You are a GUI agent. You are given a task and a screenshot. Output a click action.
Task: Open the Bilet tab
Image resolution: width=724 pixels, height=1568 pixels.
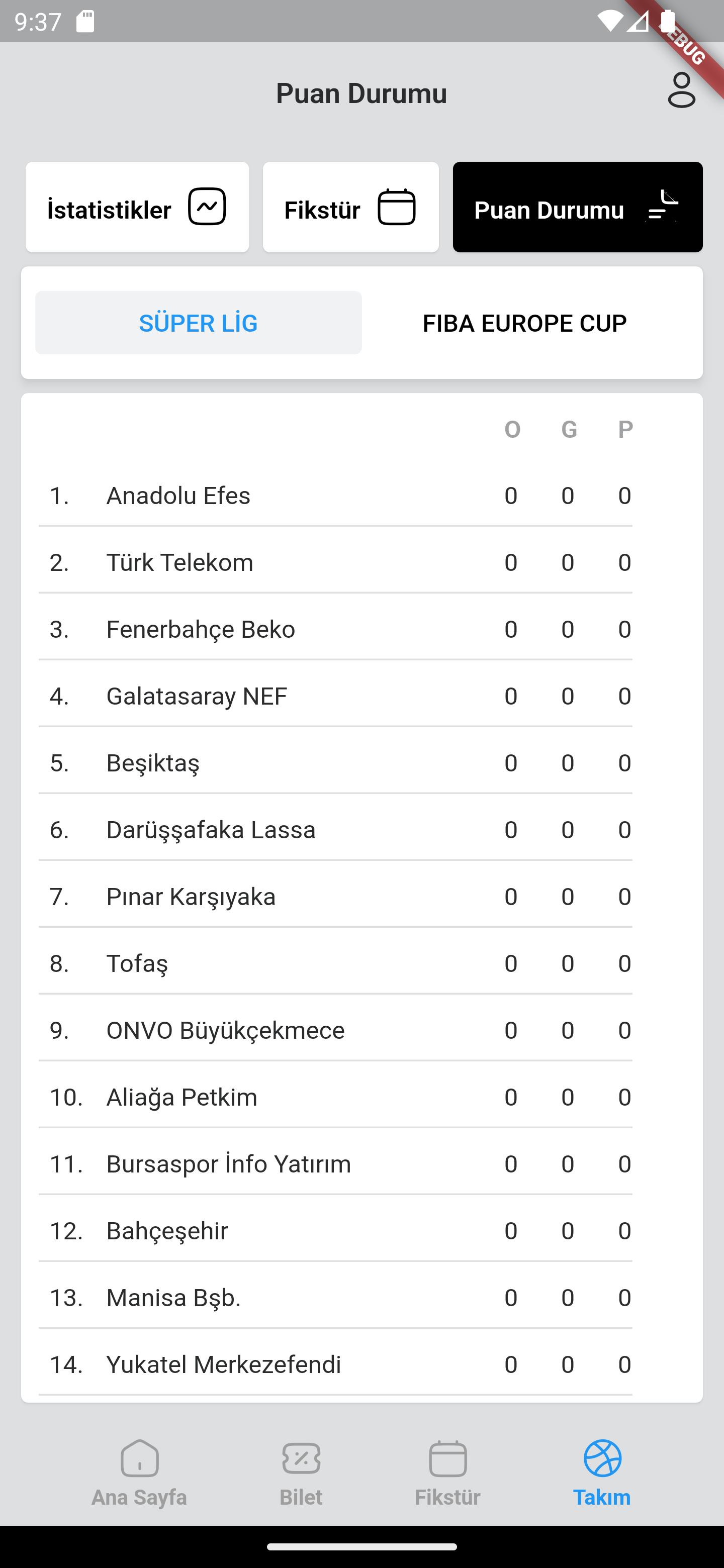pyautogui.click(x=301, y=1473)
